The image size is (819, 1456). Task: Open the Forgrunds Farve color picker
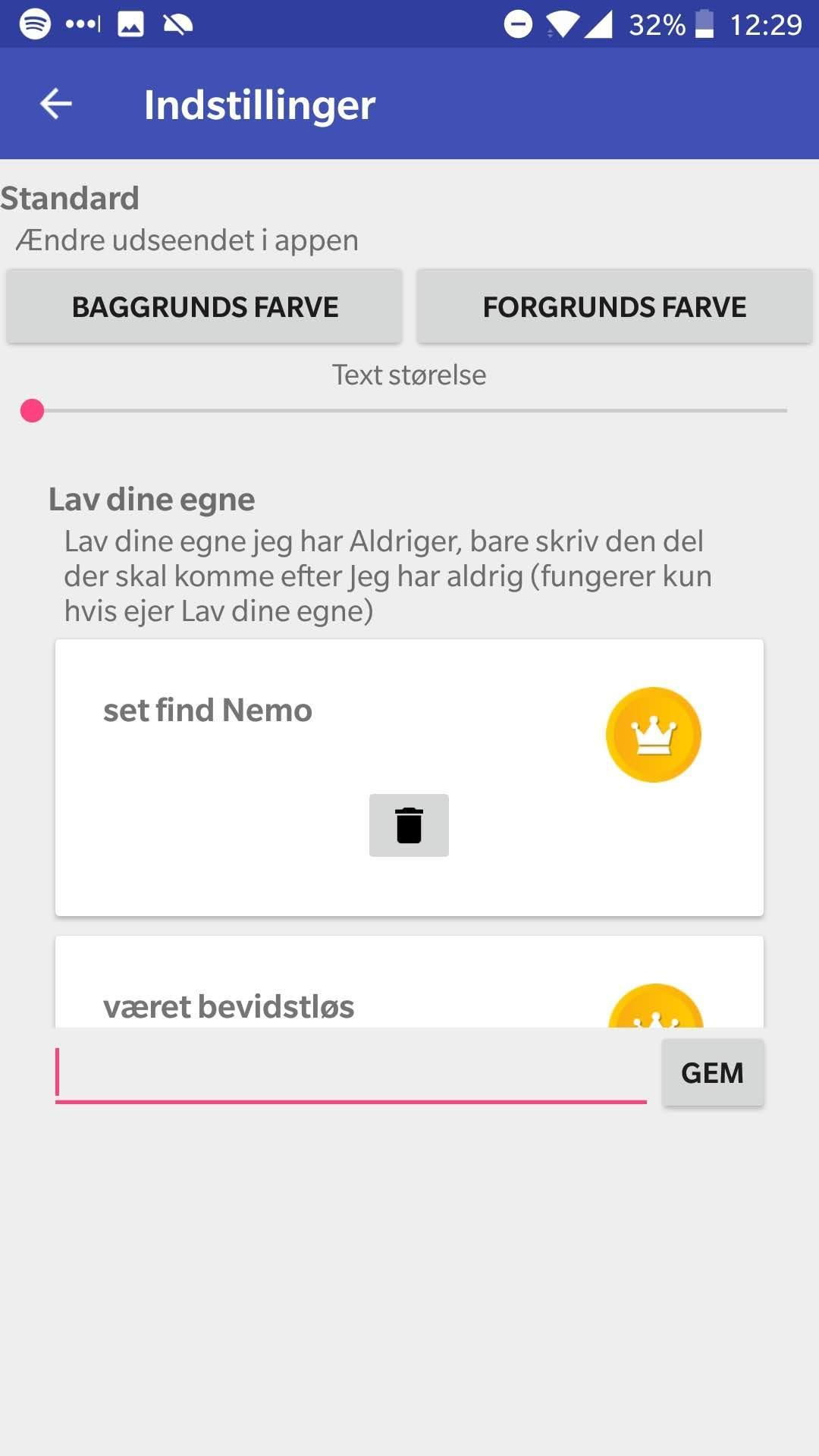[614, 306]
